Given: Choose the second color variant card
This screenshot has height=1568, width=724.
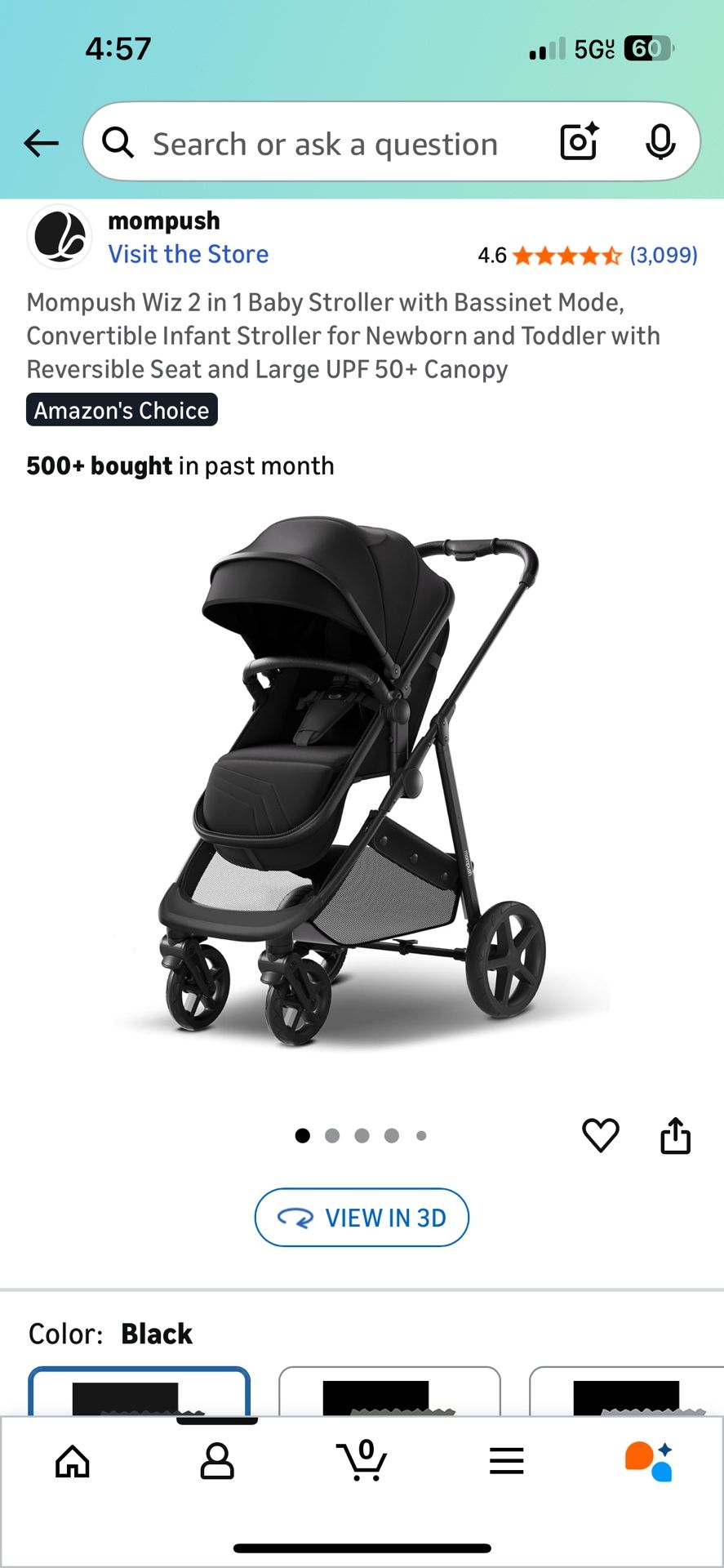Looking at the screenshot, I should click(389, 1392).
